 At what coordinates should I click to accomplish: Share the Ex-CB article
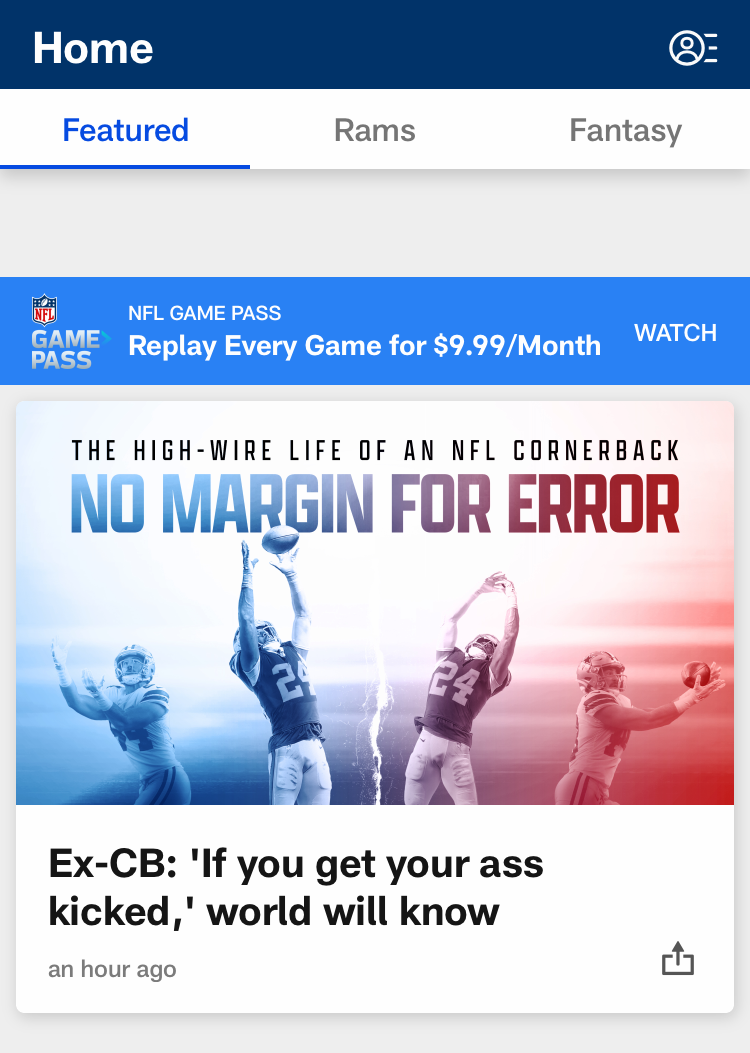tap(677, 959)
